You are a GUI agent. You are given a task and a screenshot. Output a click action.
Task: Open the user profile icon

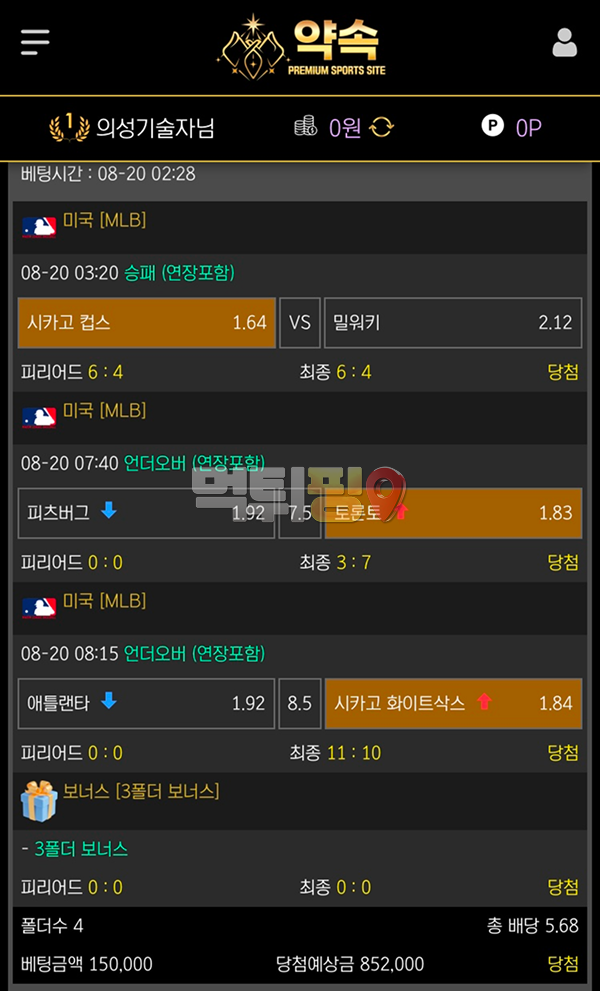[x=565, y=42]
